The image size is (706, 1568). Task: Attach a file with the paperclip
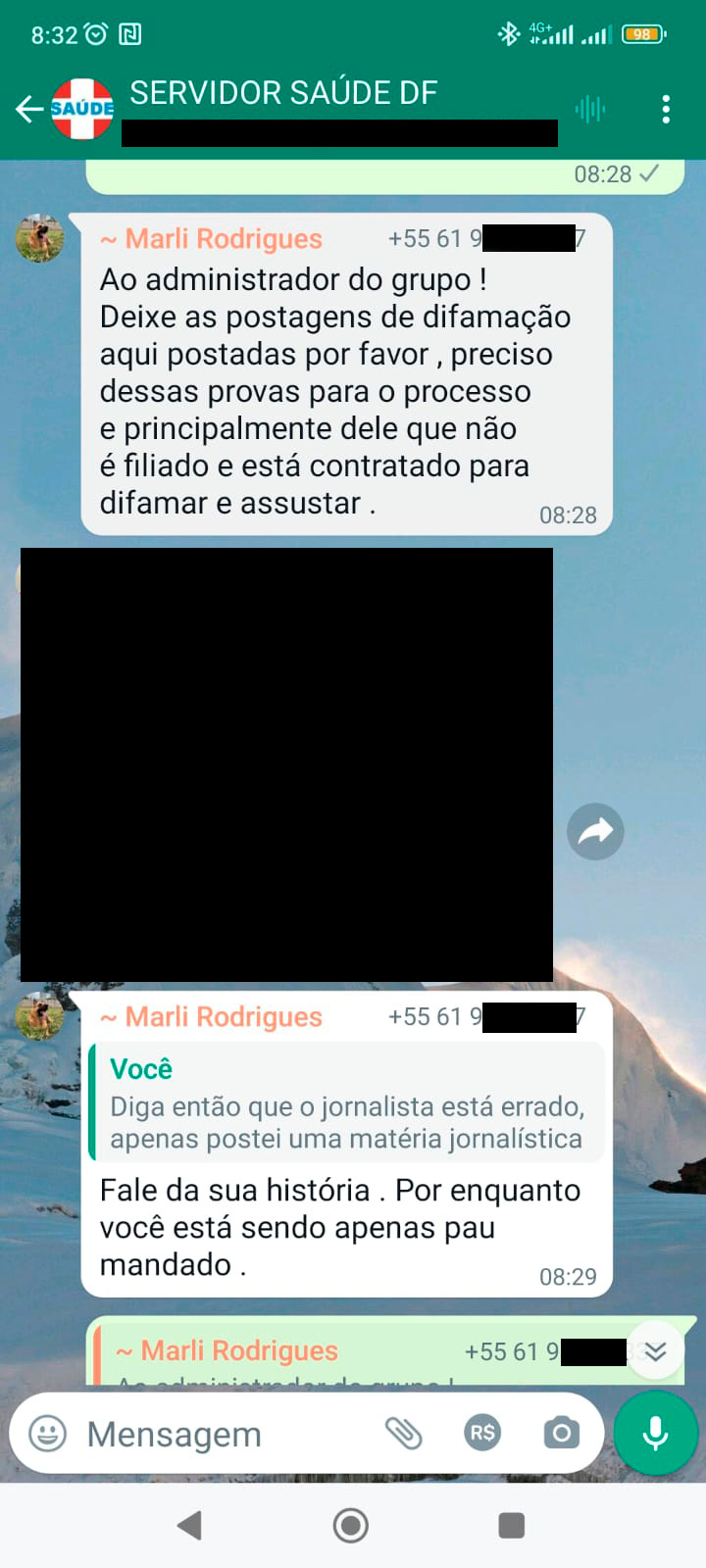[403, 1434]
